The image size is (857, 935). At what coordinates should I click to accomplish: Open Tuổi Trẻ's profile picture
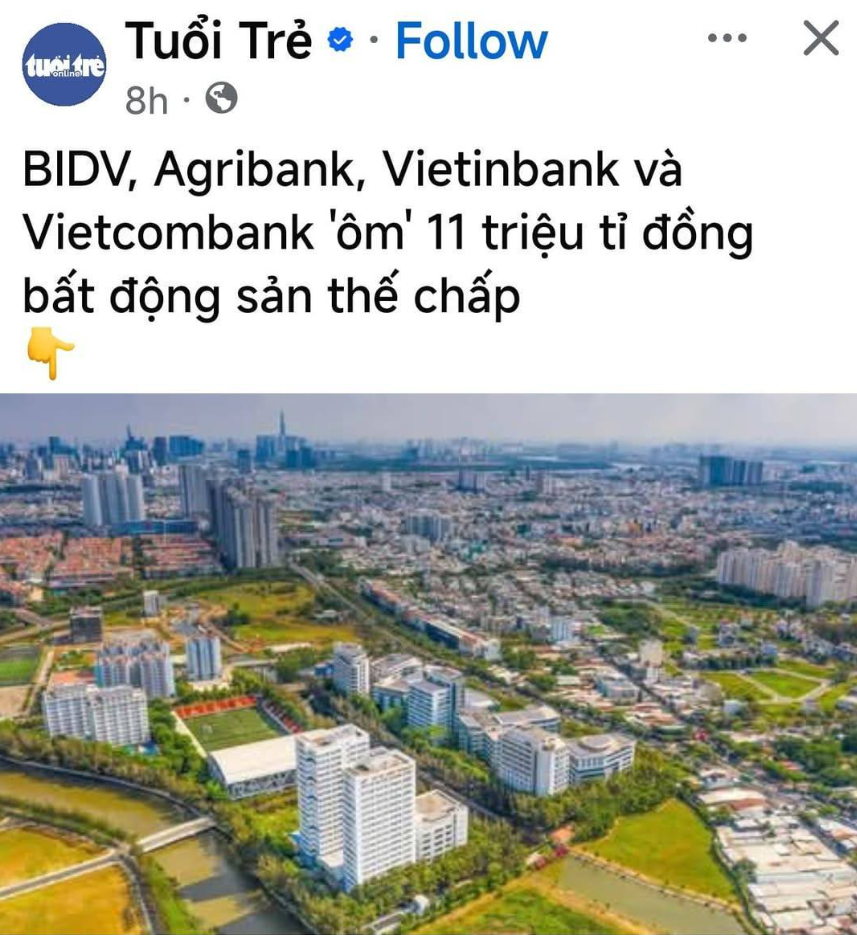tap(64, 64)
